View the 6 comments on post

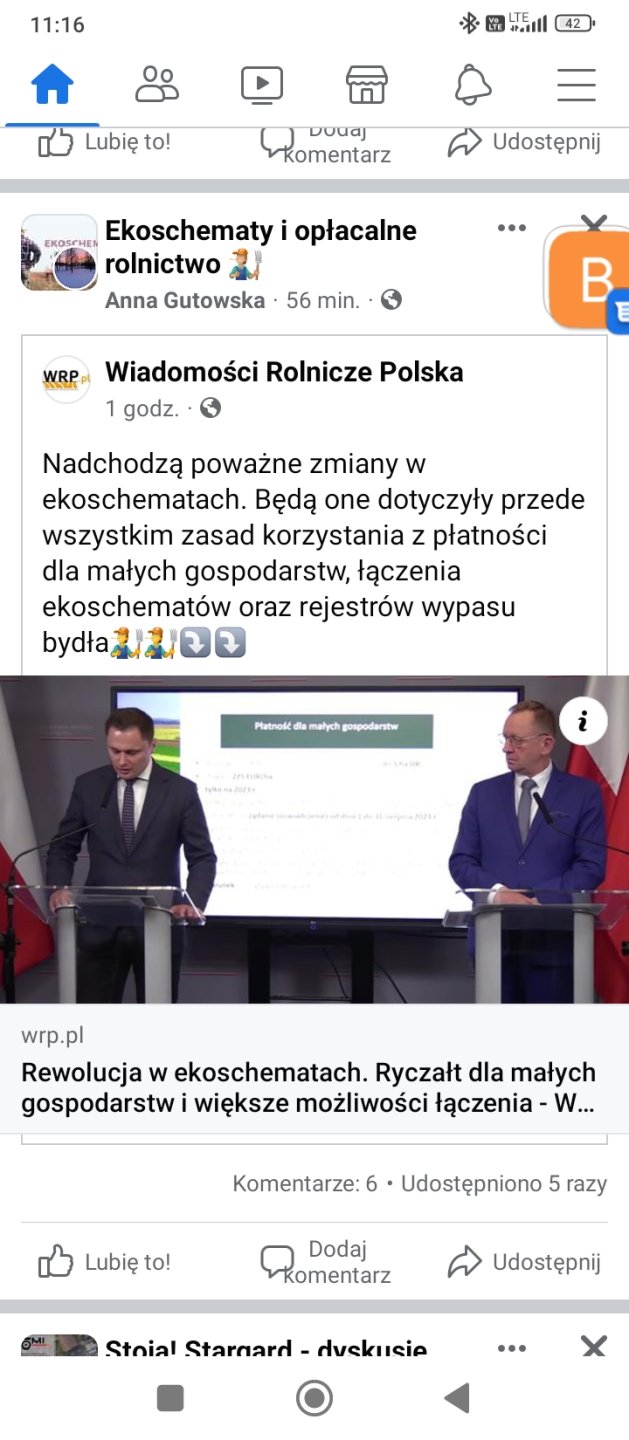(305, 1184)
